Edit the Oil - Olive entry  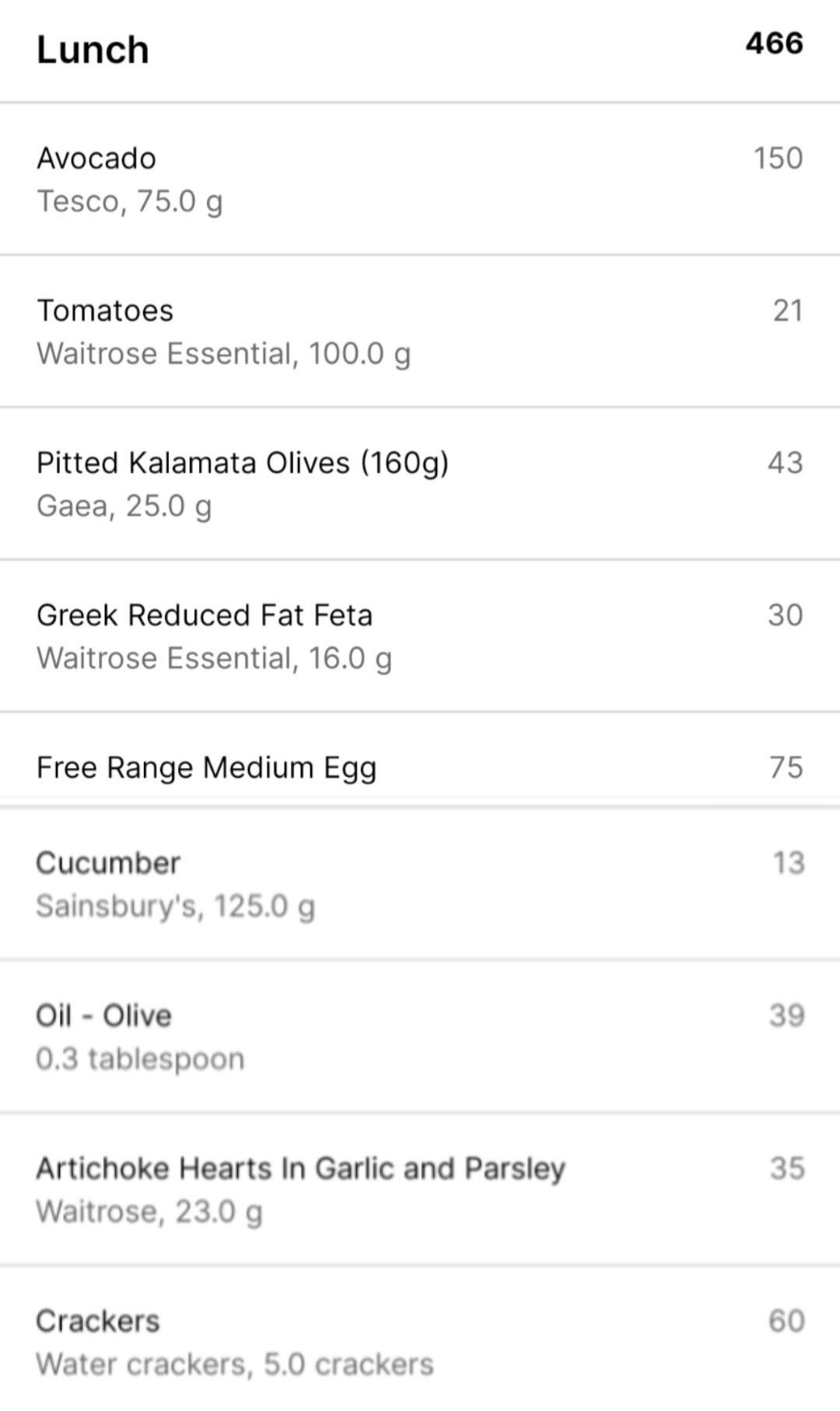tap(420, 1037)
